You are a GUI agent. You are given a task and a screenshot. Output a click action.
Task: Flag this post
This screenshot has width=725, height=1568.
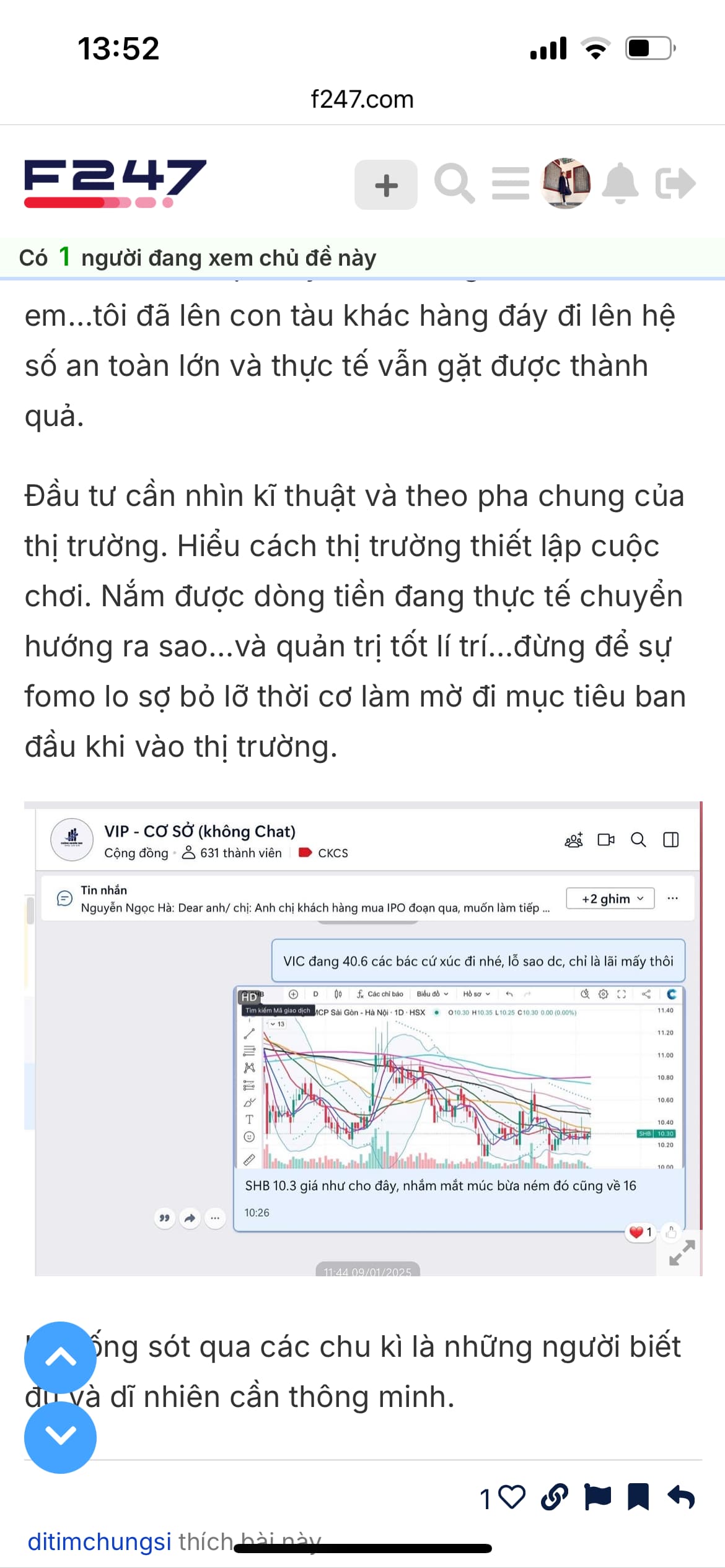click(x=597, y=1497)
